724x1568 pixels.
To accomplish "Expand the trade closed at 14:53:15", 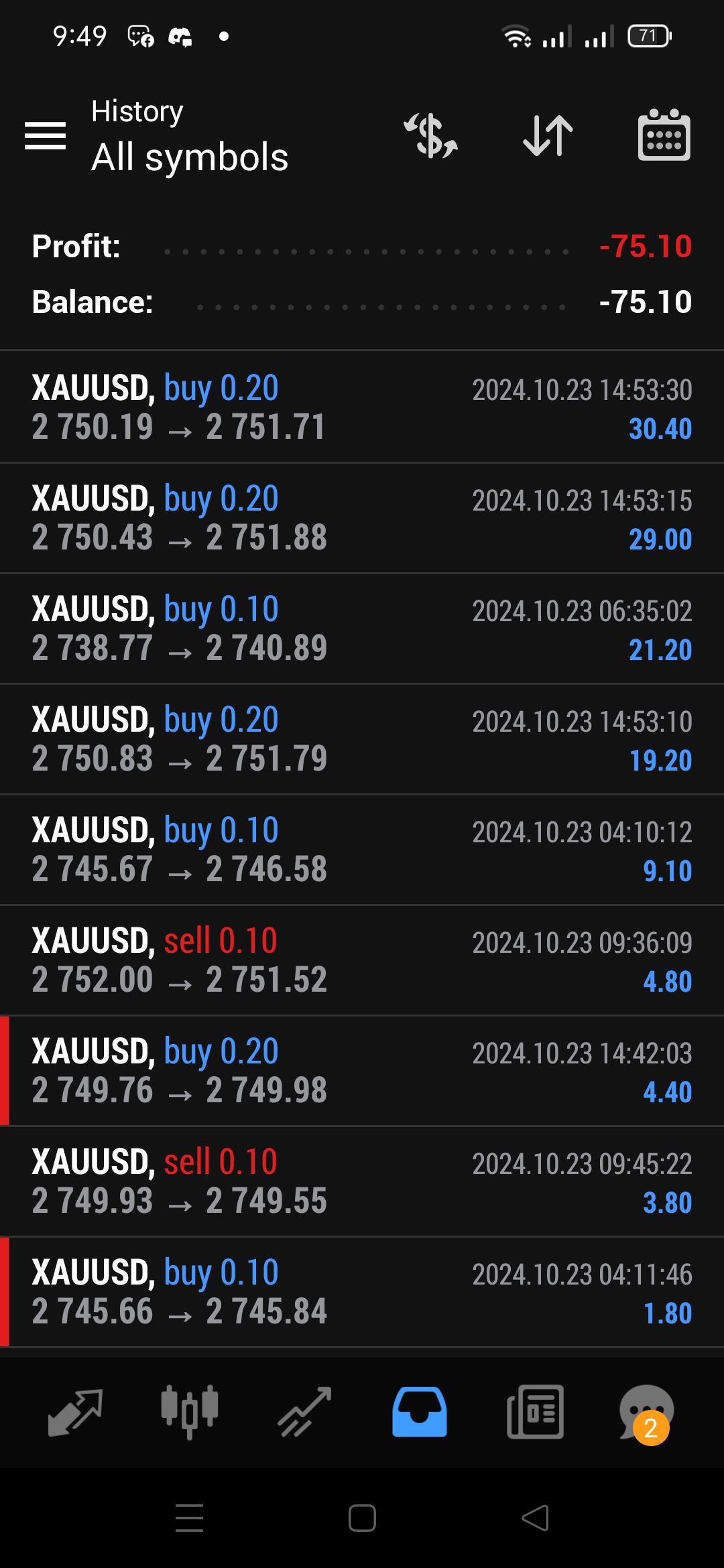I will coord(362,518).
